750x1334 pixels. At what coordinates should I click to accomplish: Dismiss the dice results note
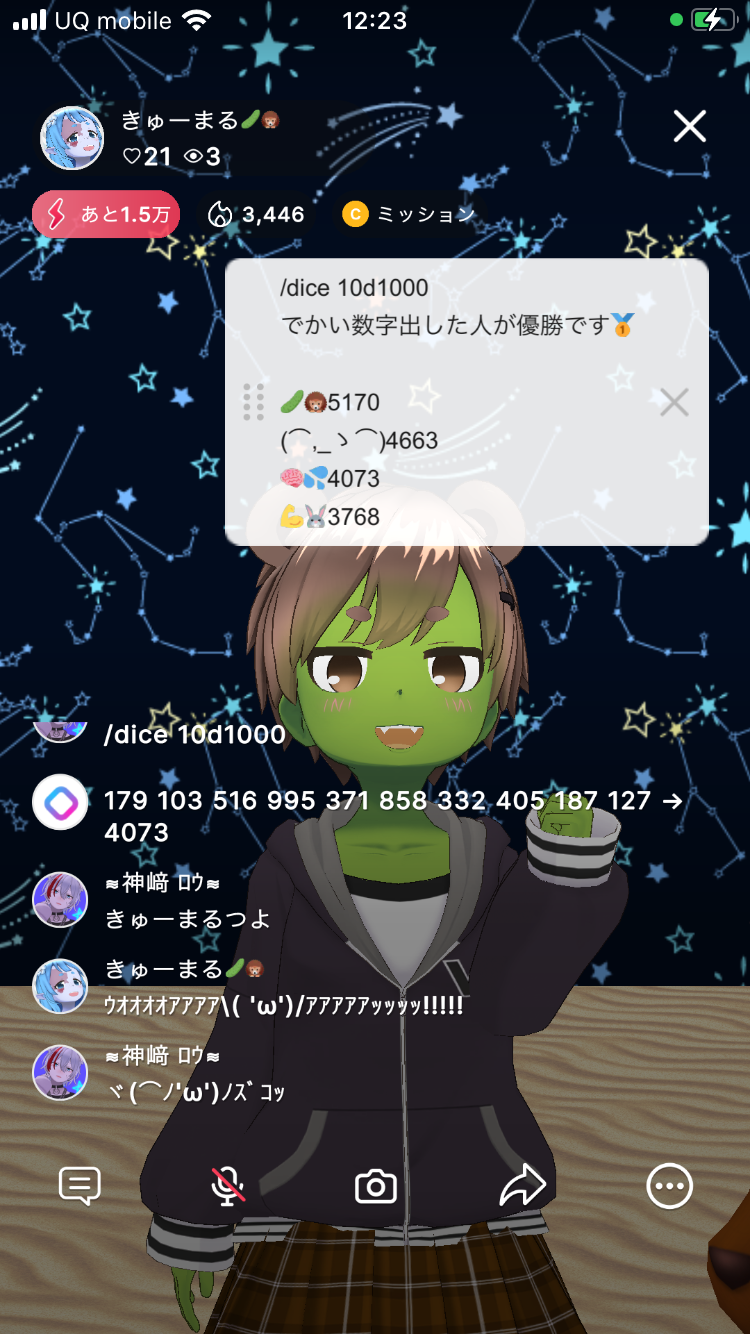(x=674, y=402)
